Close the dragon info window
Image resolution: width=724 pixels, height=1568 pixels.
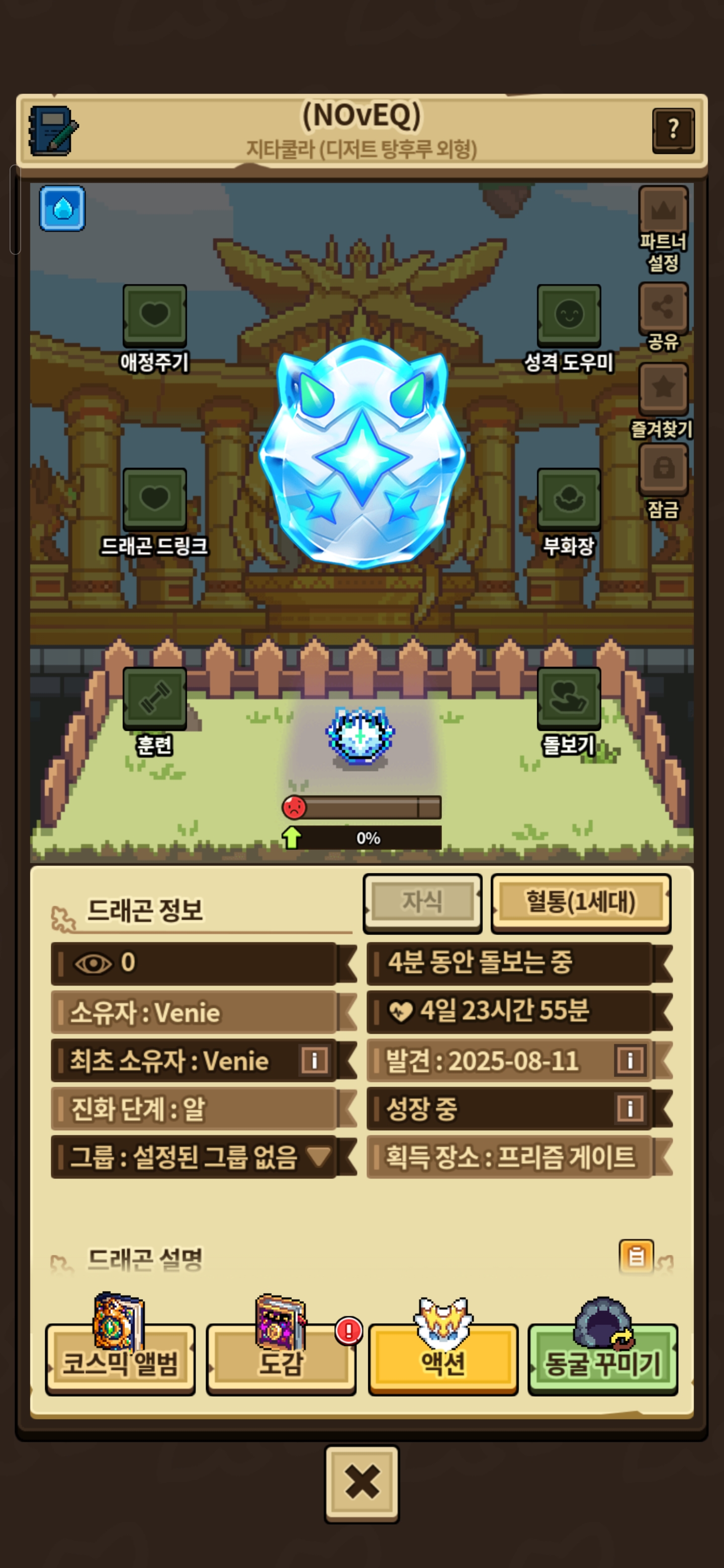click(361, 1483)
